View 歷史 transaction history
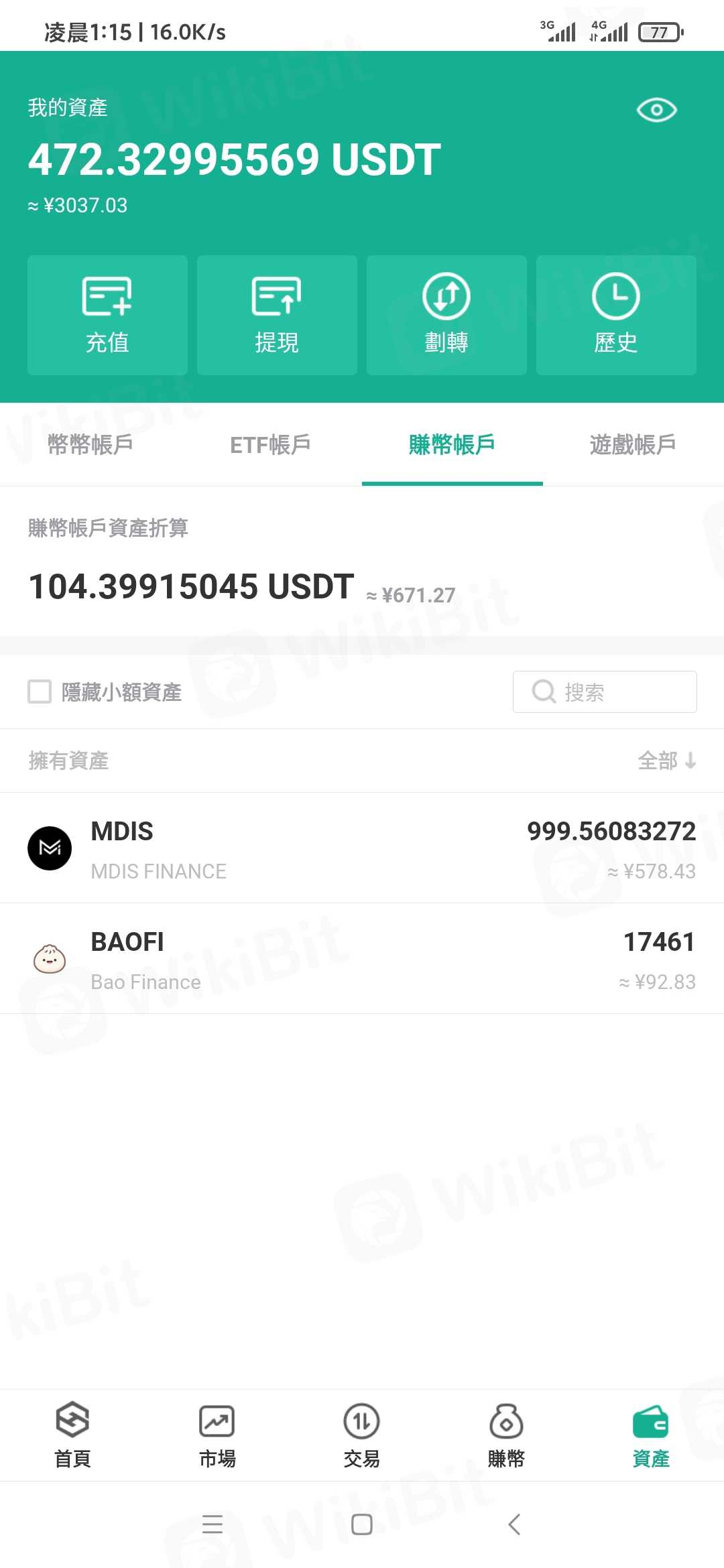This screenshot has height=1568, width=724. tap(616, 315)
